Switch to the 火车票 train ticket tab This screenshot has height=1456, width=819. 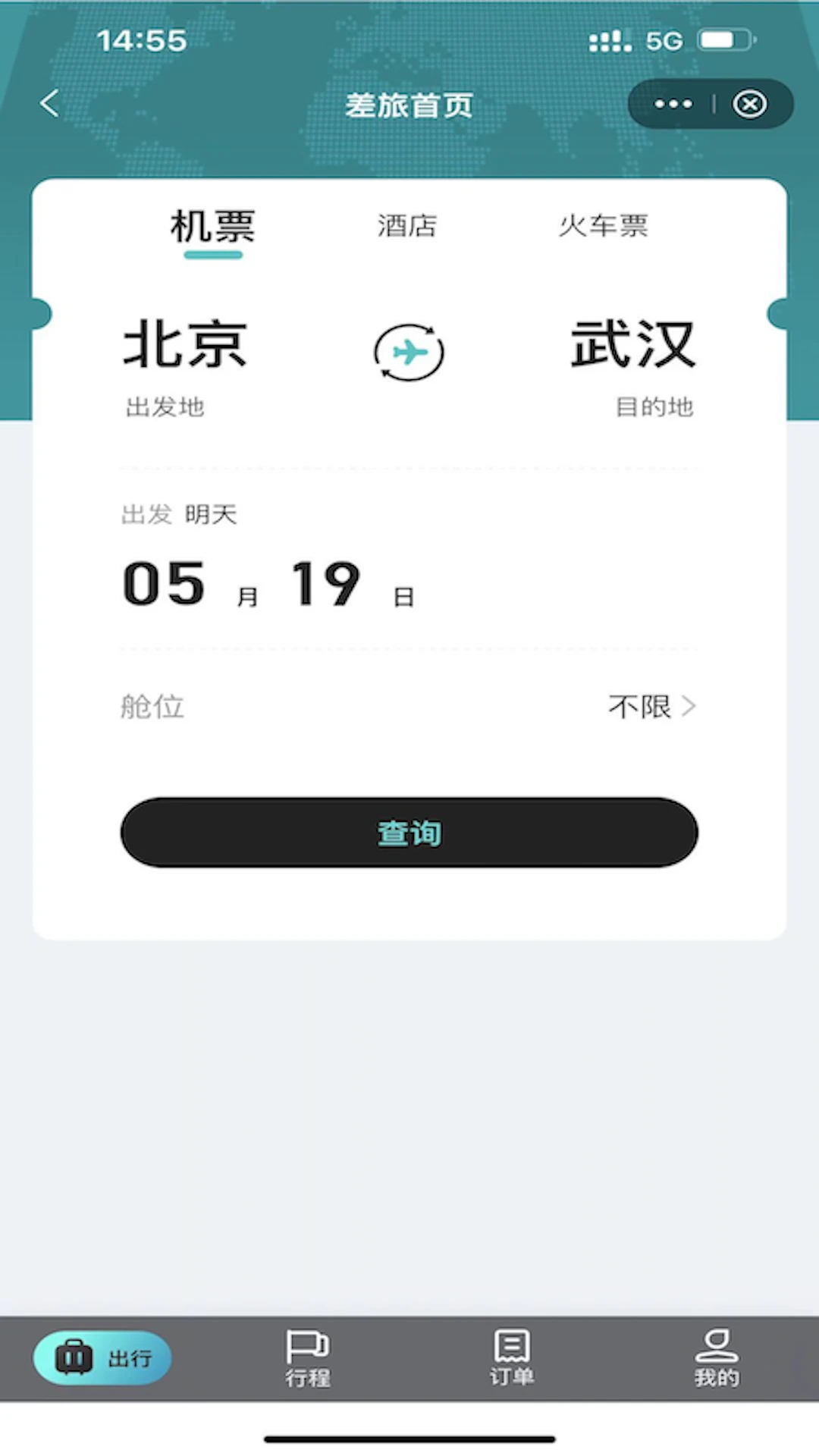tap(603, 226)
